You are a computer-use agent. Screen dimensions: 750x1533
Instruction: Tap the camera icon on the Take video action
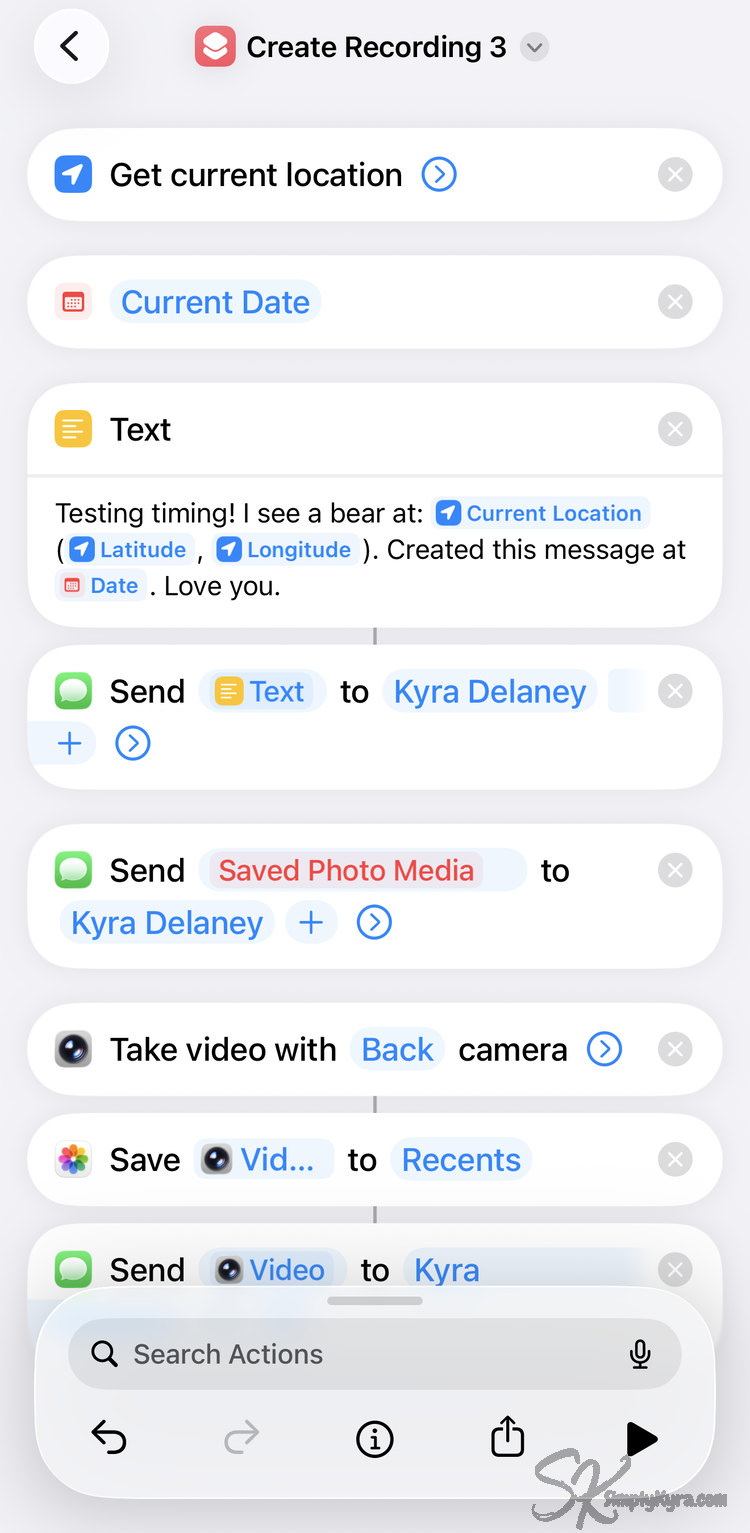coord(72,1049)
